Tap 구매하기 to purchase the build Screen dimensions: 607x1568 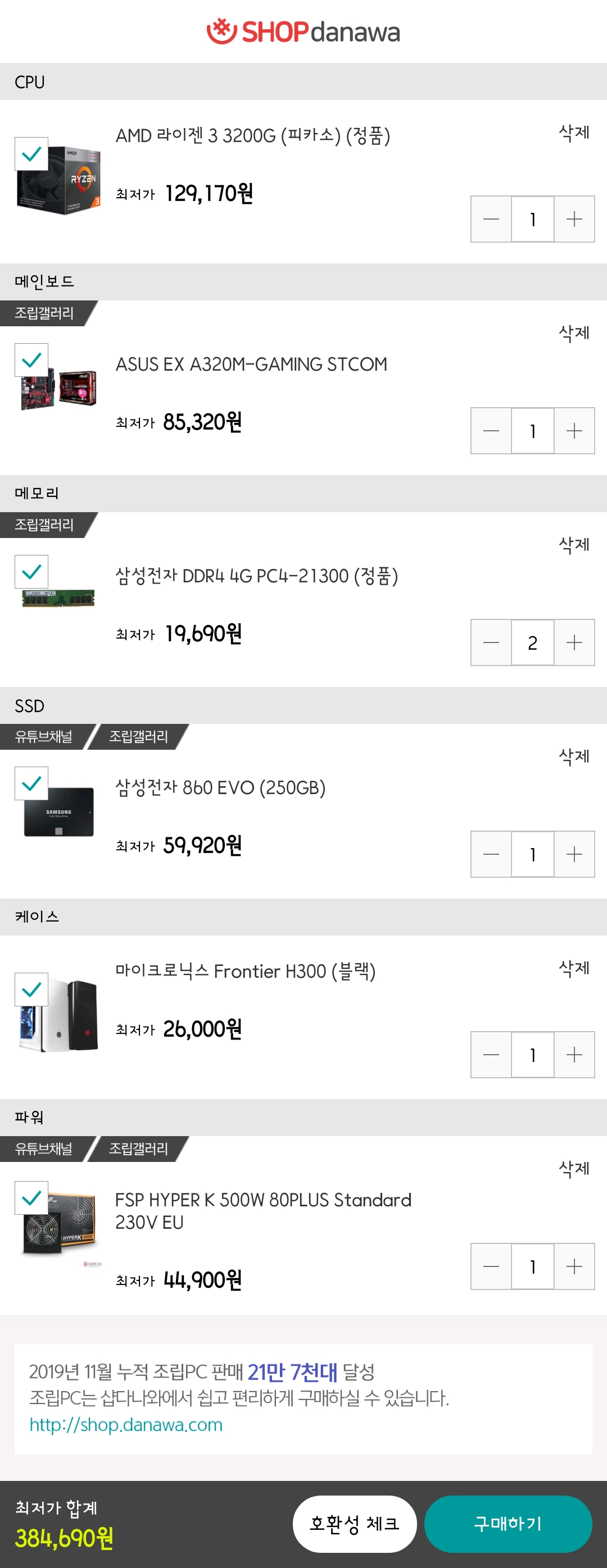pyautogui.click(x=508, y=1523)
